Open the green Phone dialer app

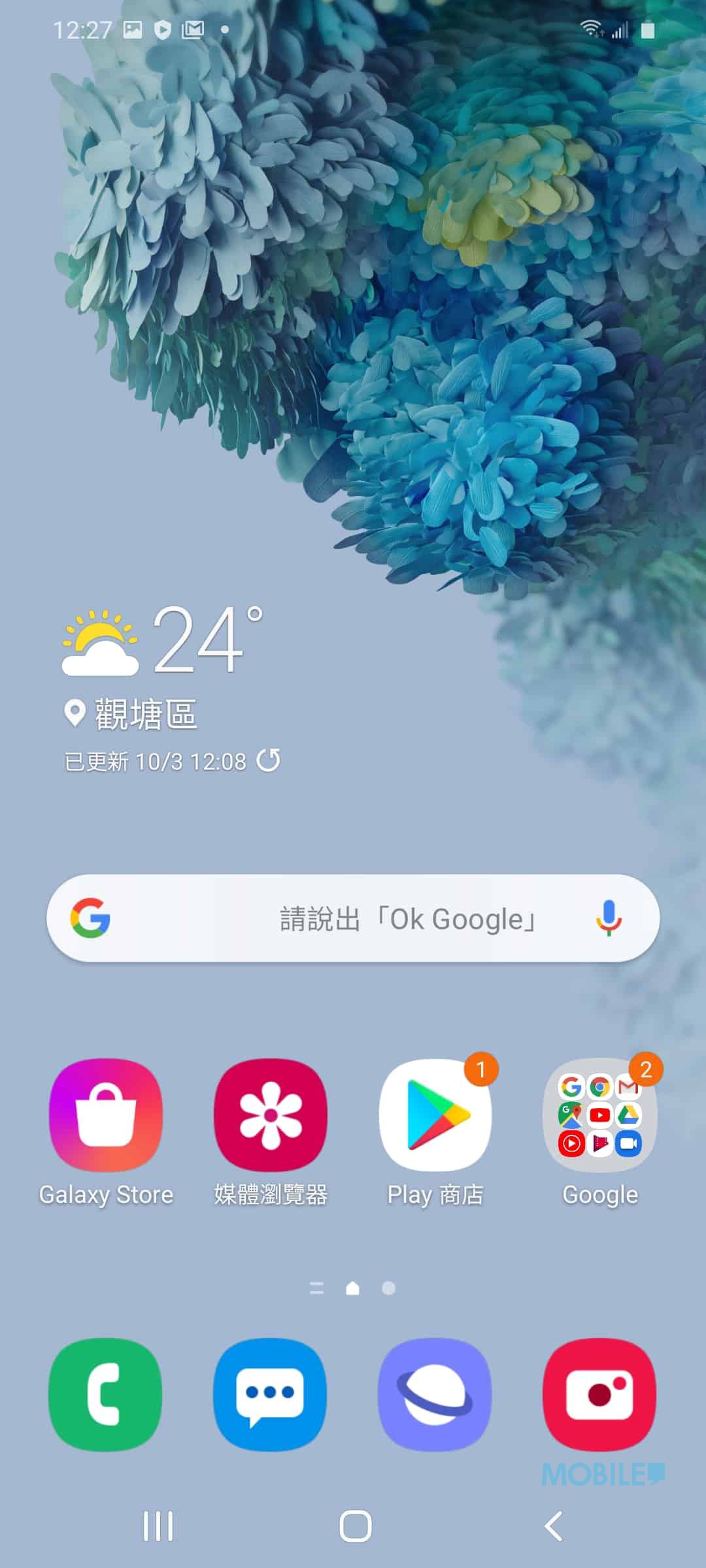(105, 1394)
